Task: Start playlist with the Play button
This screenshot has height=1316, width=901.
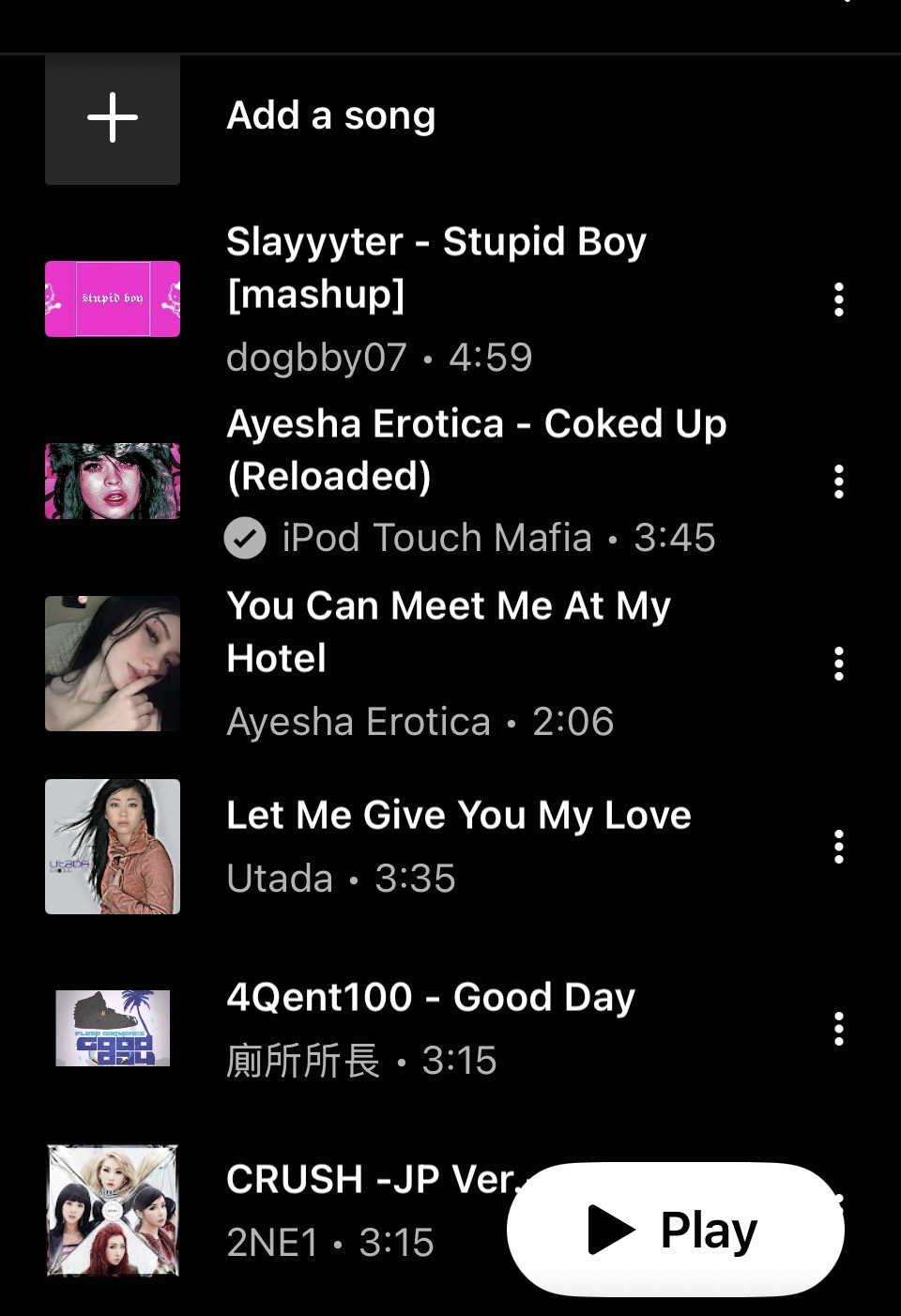Action: tap(675, 1230)
